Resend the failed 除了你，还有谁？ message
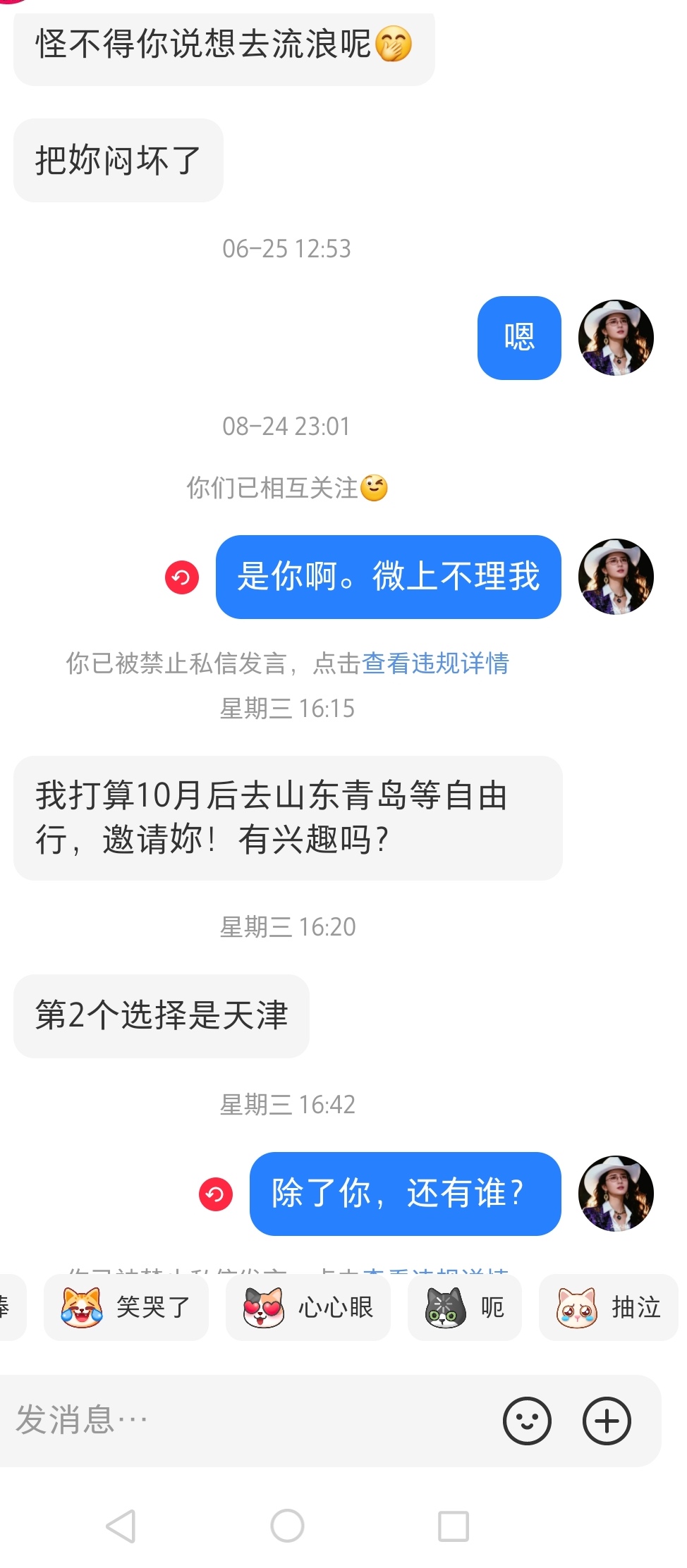This screenshot has height=1568, width=687. (216, 1194)
